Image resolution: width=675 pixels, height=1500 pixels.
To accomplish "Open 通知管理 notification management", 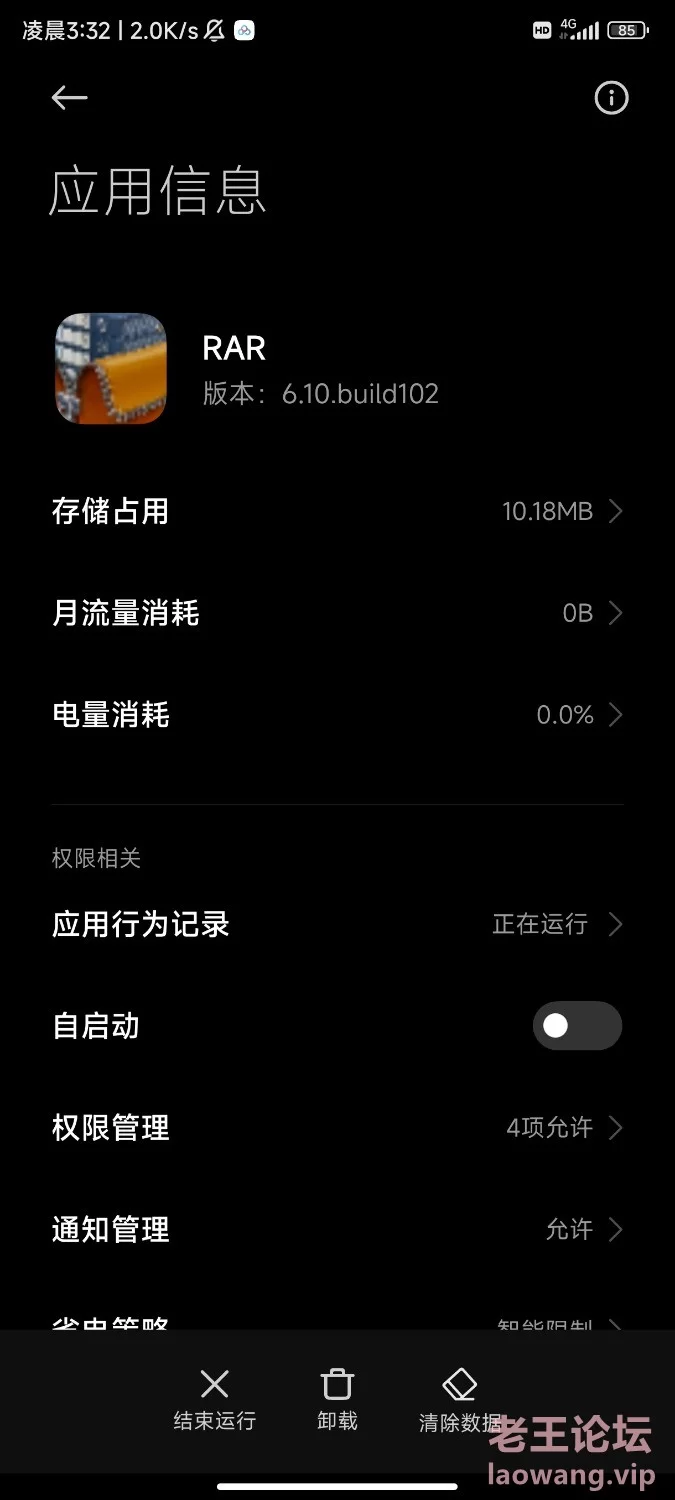I will [x=337, y=1229].
